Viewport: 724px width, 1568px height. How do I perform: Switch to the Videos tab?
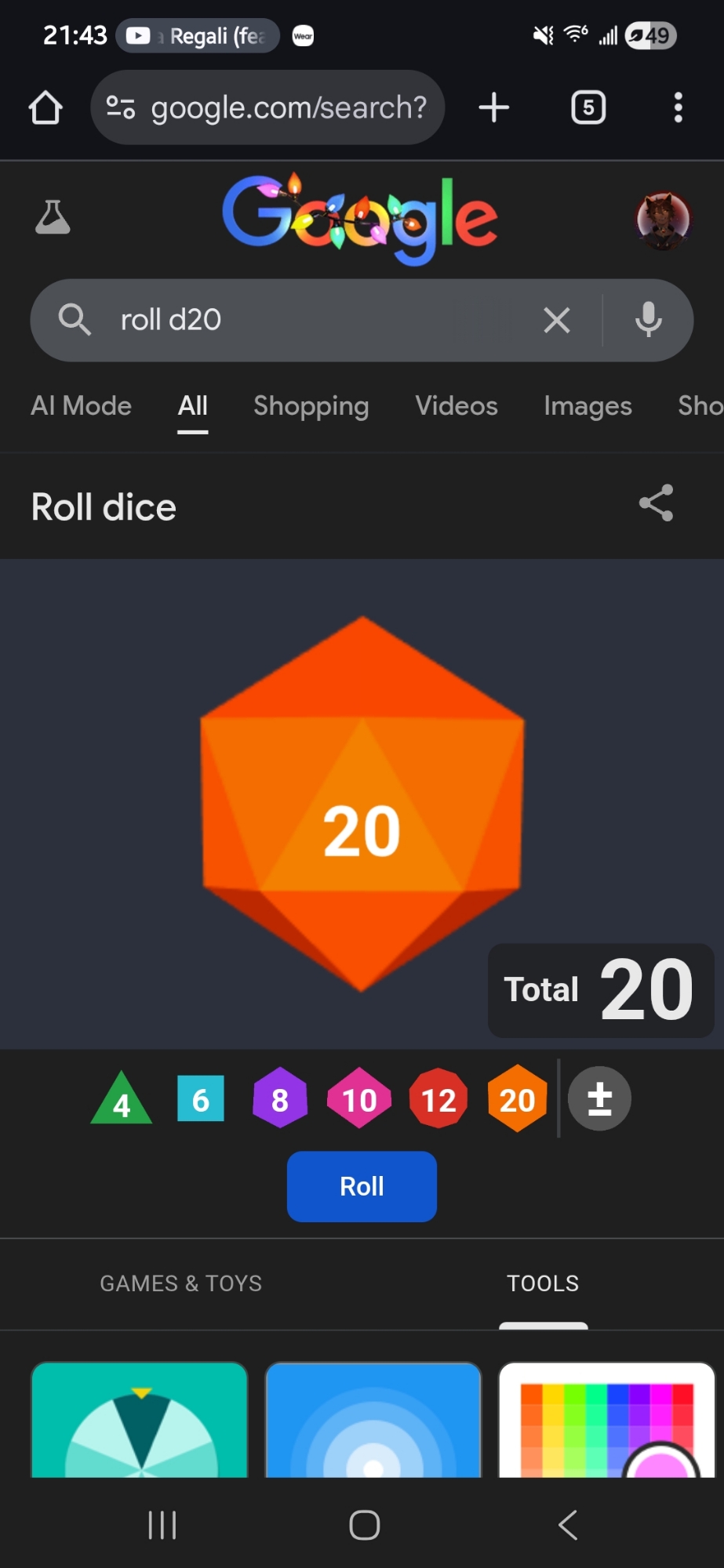click(456, 406)
